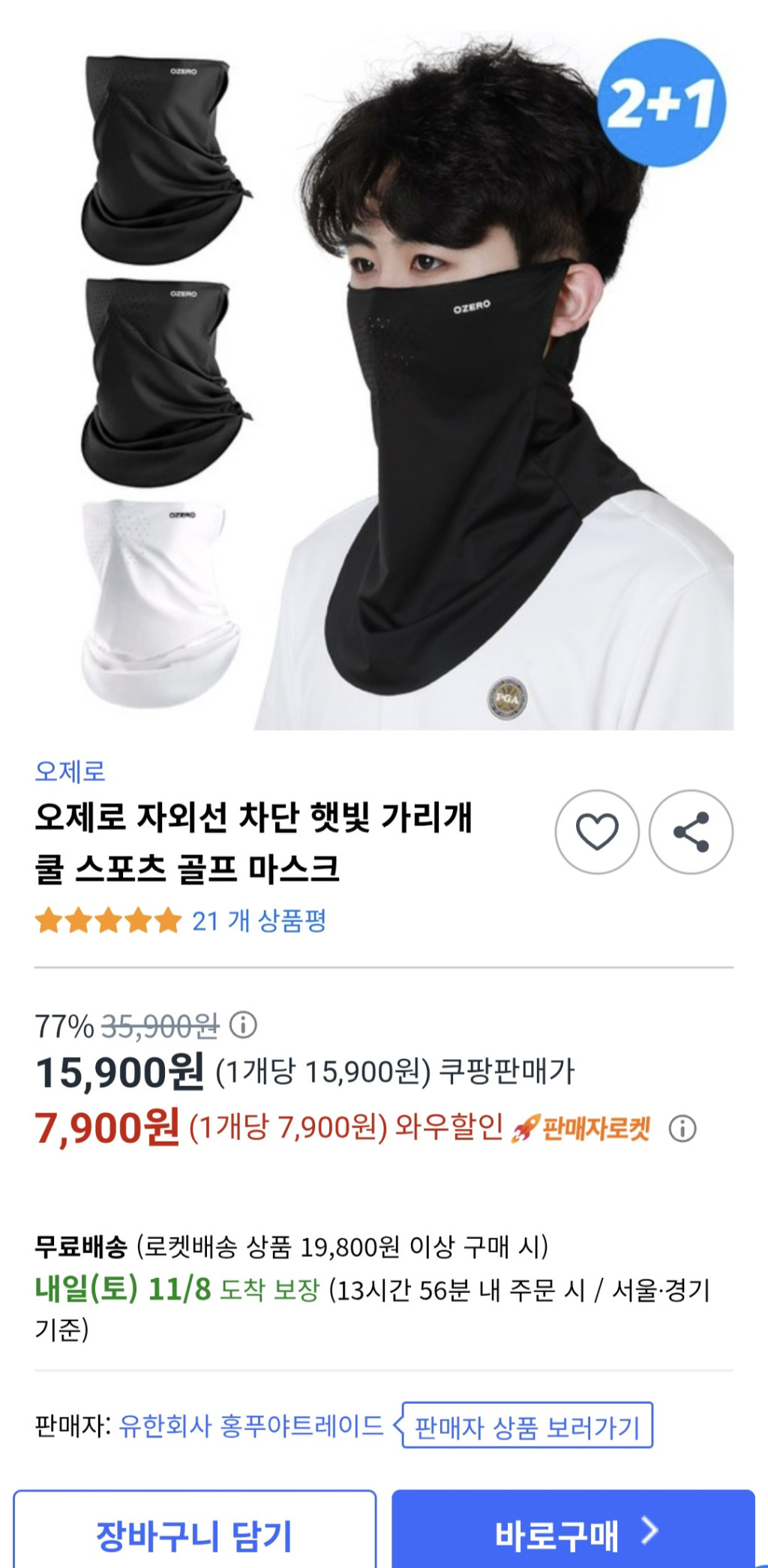Open seller 유한회사 홍푸야트레이드 page

click(x=251, y=1425)
